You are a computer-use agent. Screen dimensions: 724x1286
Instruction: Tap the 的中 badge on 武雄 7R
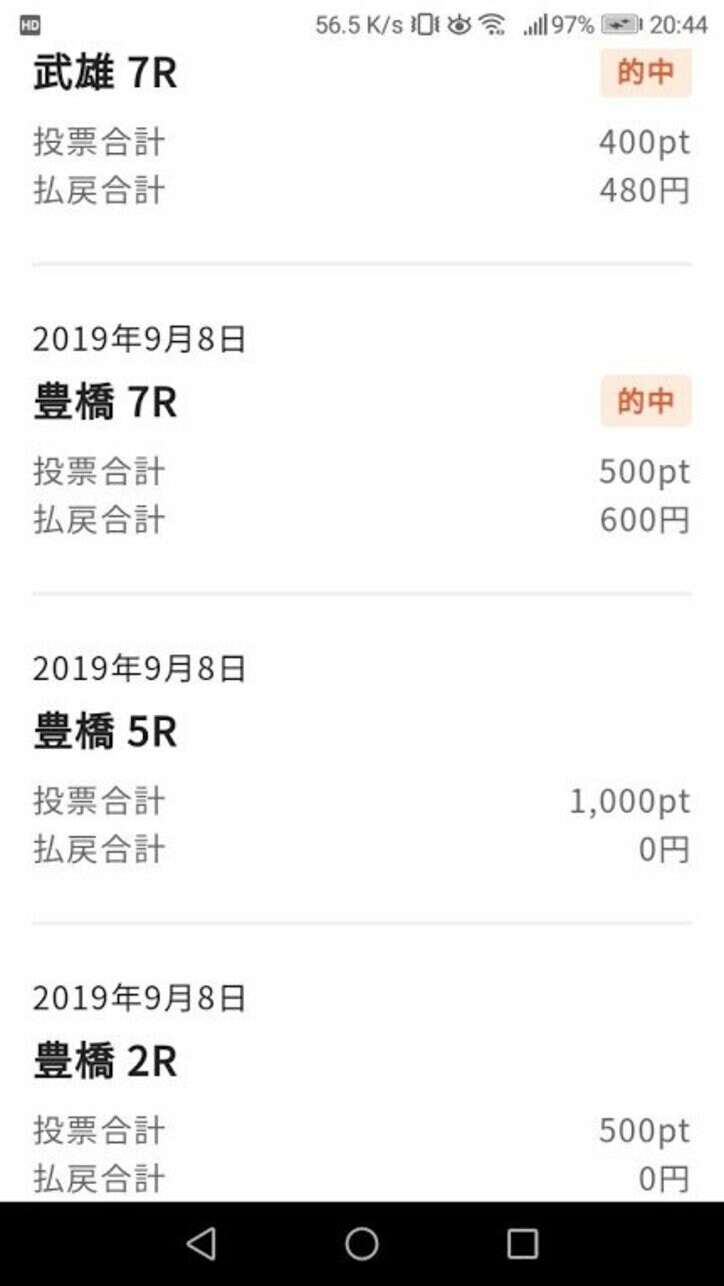646,72
